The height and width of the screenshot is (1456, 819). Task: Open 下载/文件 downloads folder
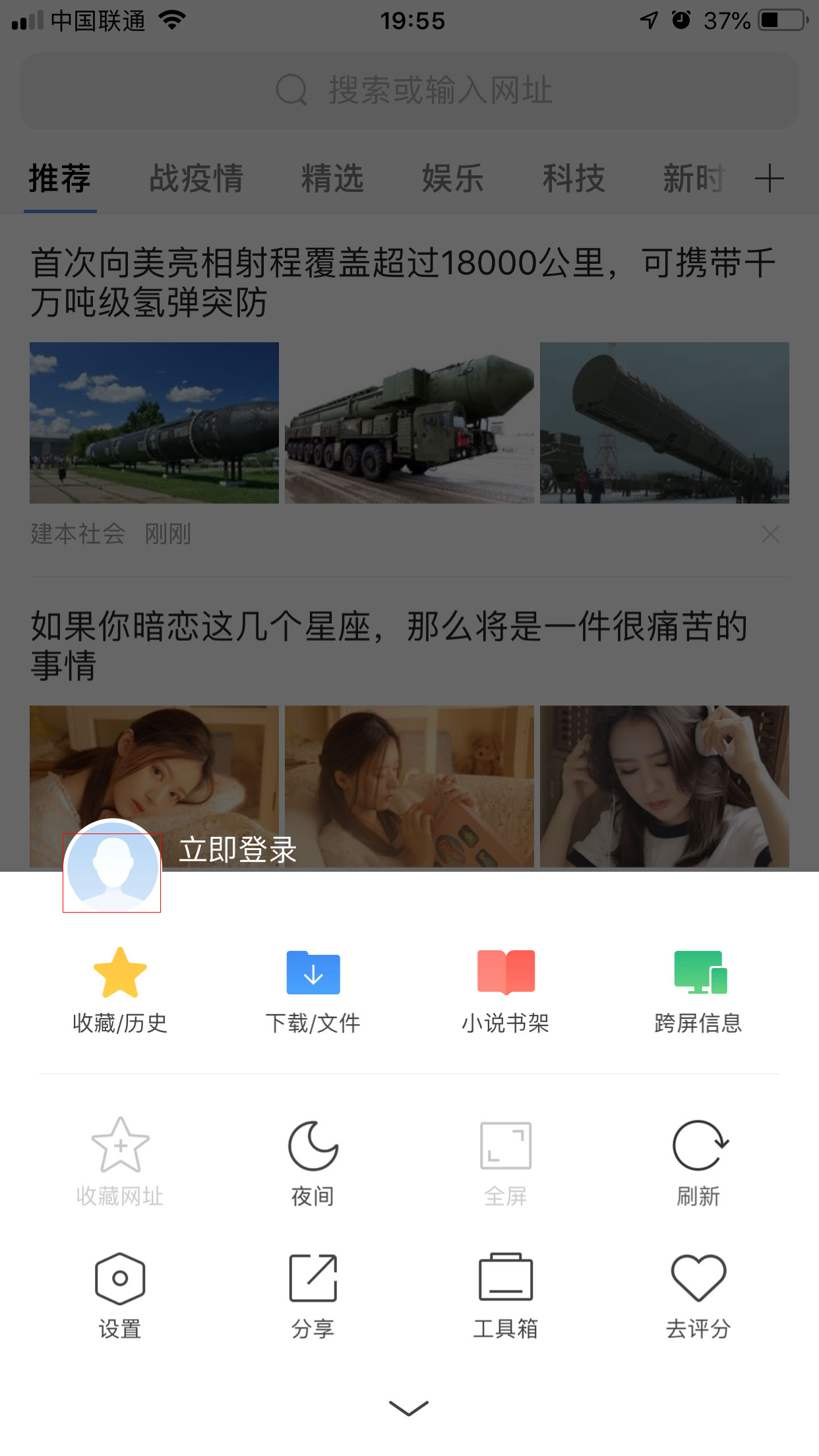click(313, 990)
